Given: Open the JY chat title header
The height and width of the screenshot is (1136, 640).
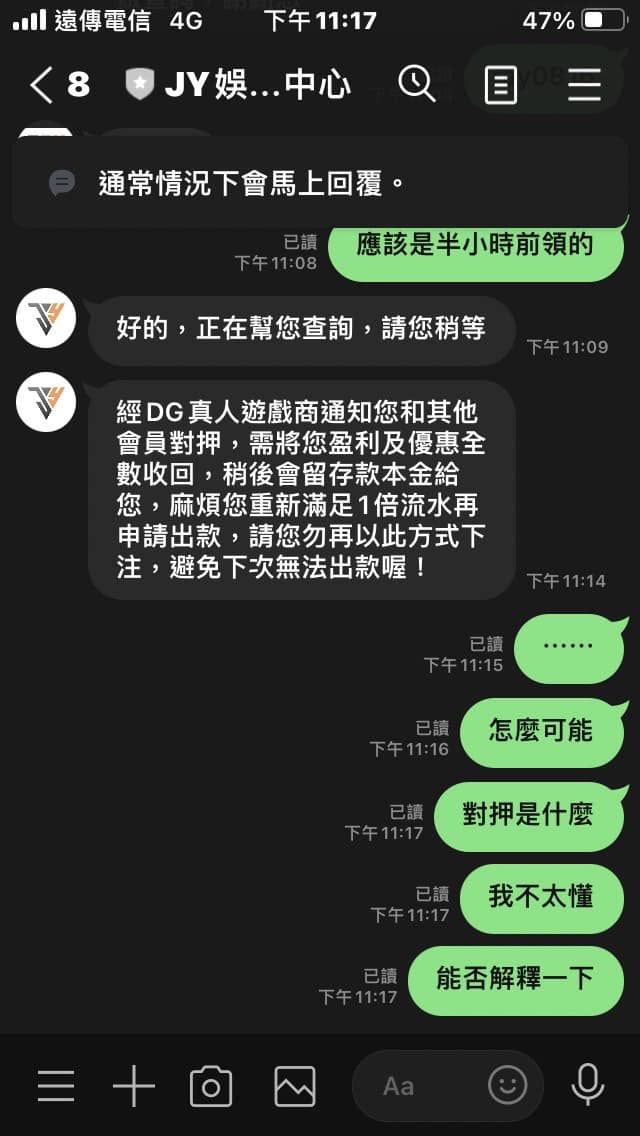Looking at the screenshot, I should pos(238,85).
